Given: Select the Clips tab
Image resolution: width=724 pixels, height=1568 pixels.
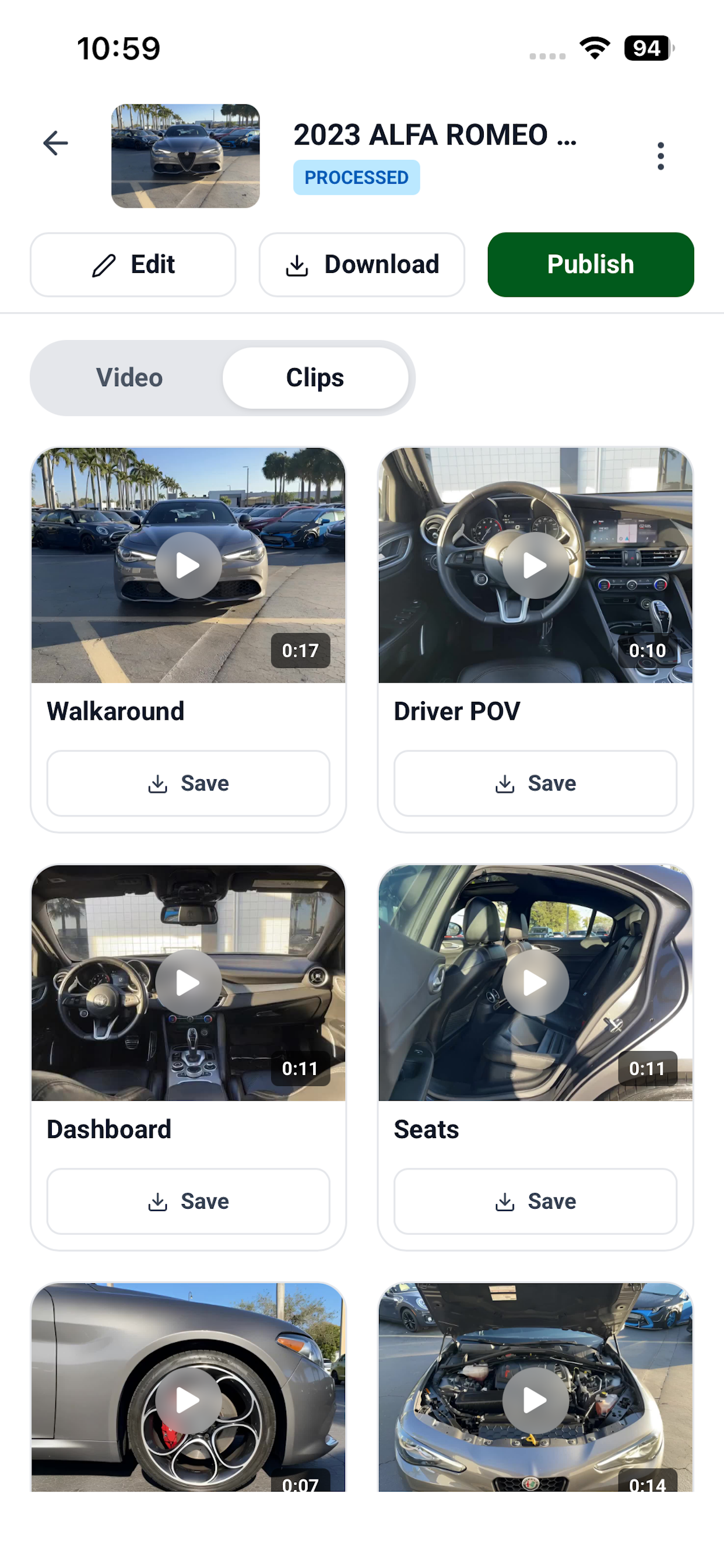Looking at the screenshot, I should pyautogui.click(x=315, y=377).
